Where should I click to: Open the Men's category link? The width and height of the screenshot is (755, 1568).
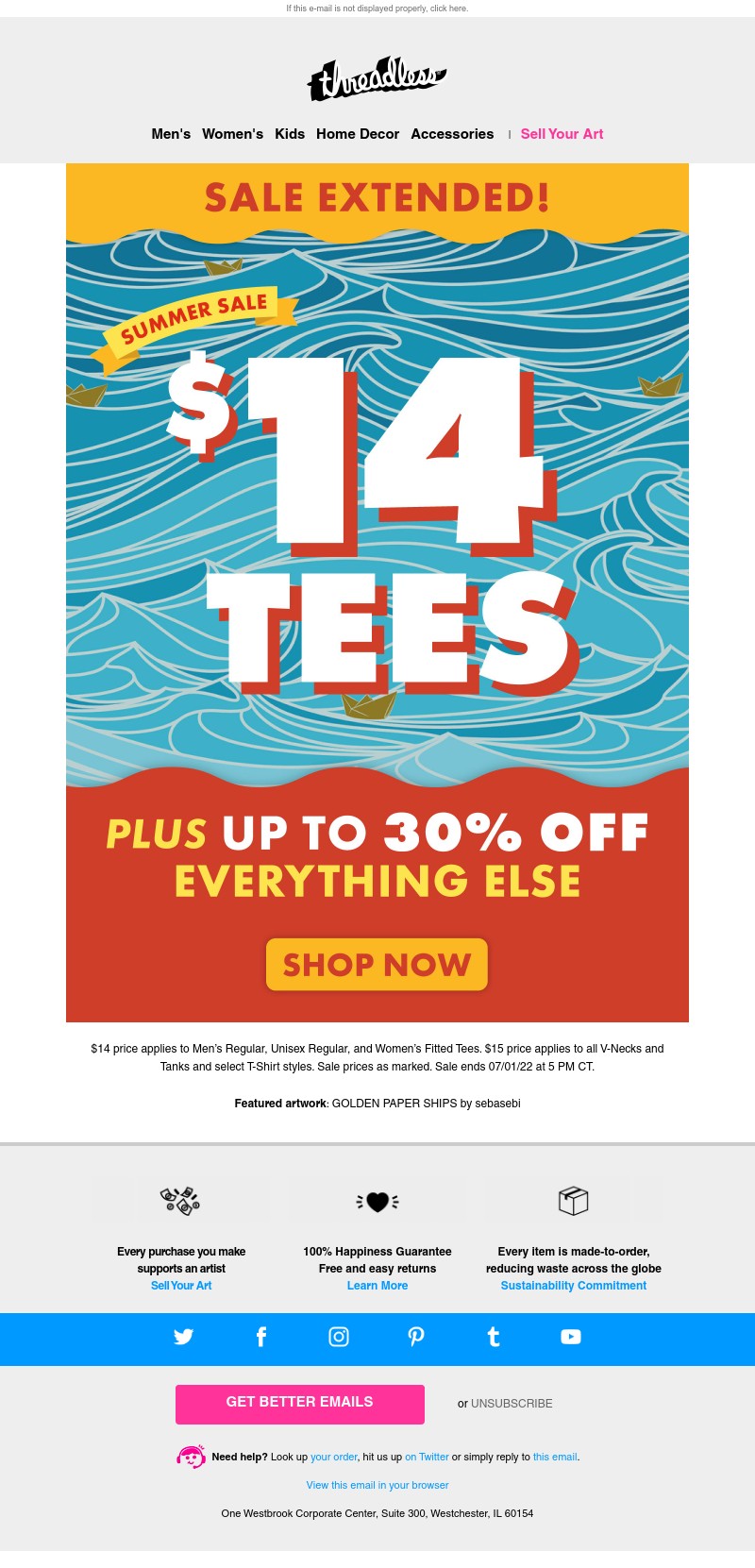[171, 134]
